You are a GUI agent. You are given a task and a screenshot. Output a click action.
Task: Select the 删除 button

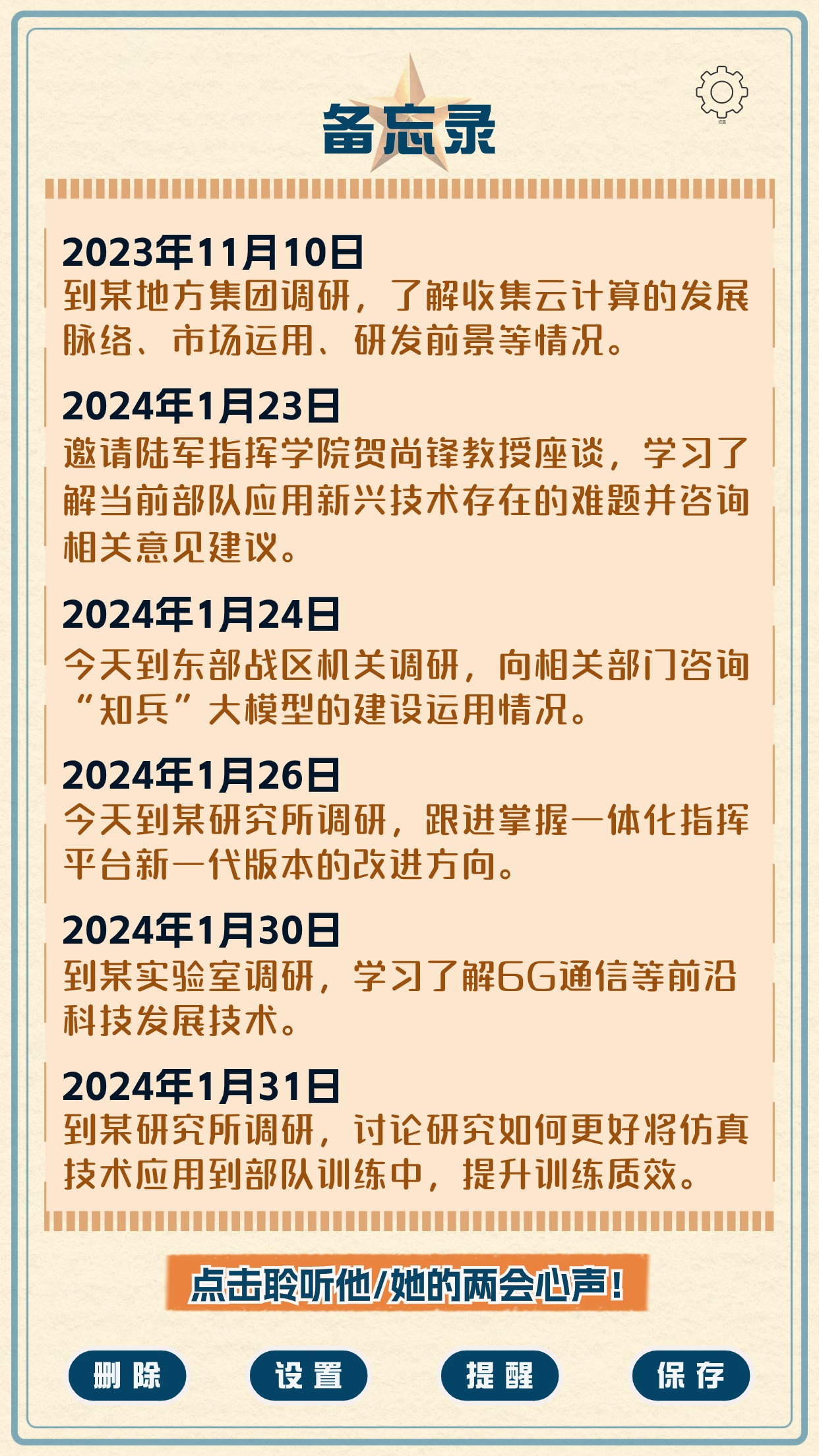[x=127, y=1376]
